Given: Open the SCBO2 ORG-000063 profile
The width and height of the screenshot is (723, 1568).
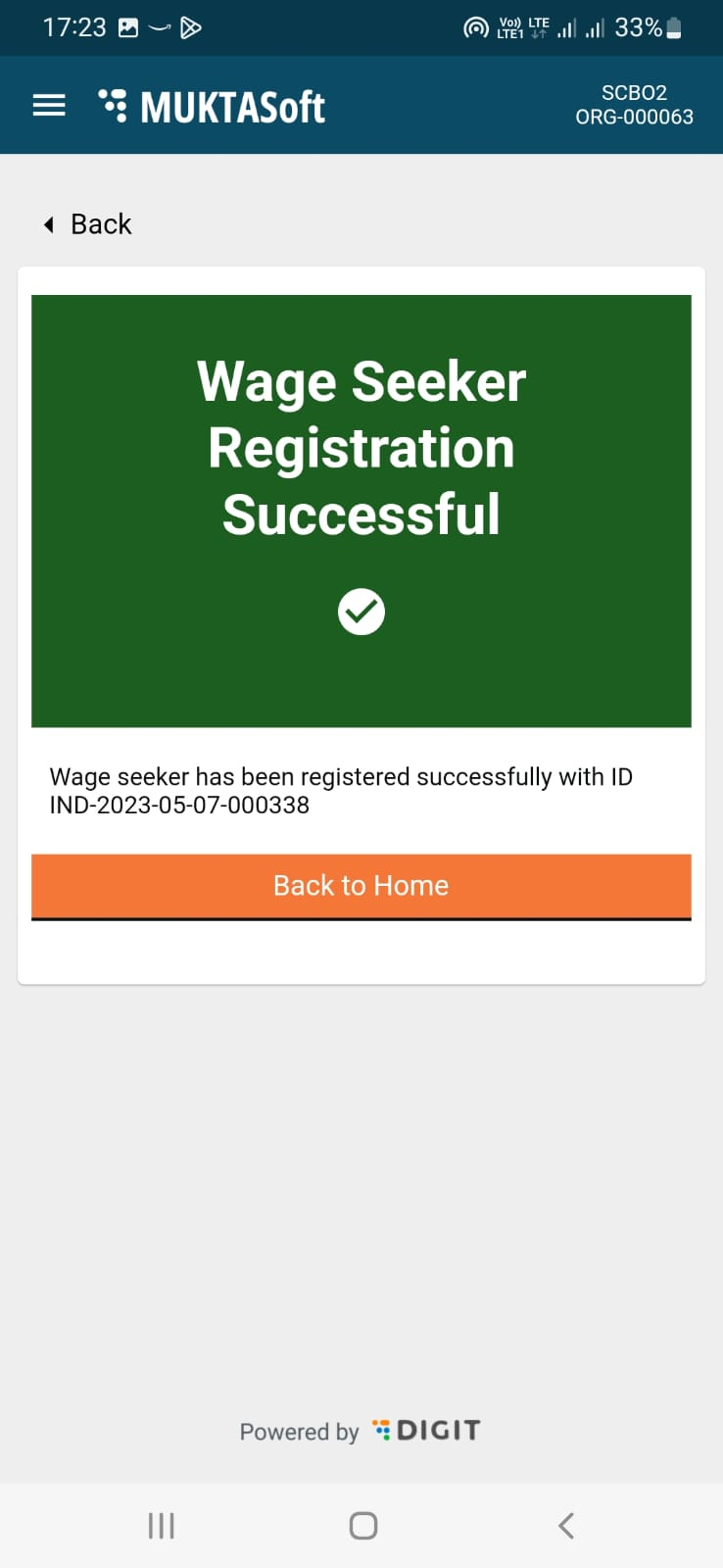Looking at the screenshot, I should pos(634,105).
